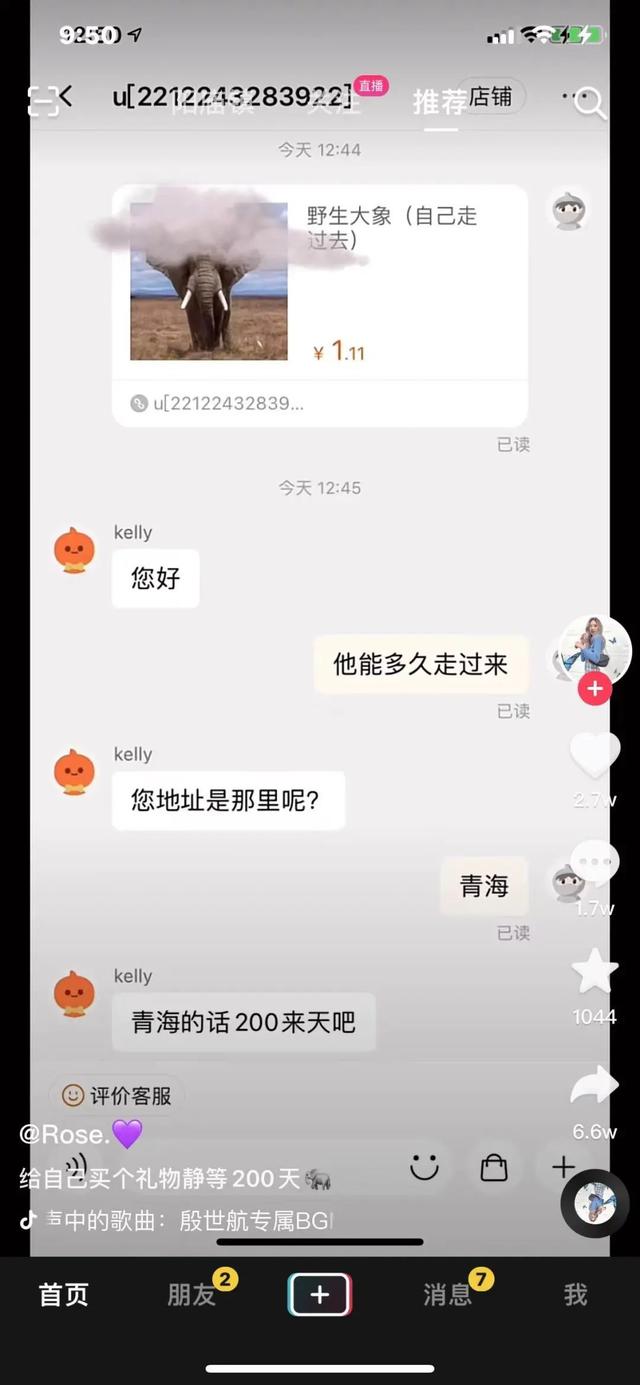Screen dimensions: 640x1385
Task: Create a new video with plus button
Action: 320,1294
